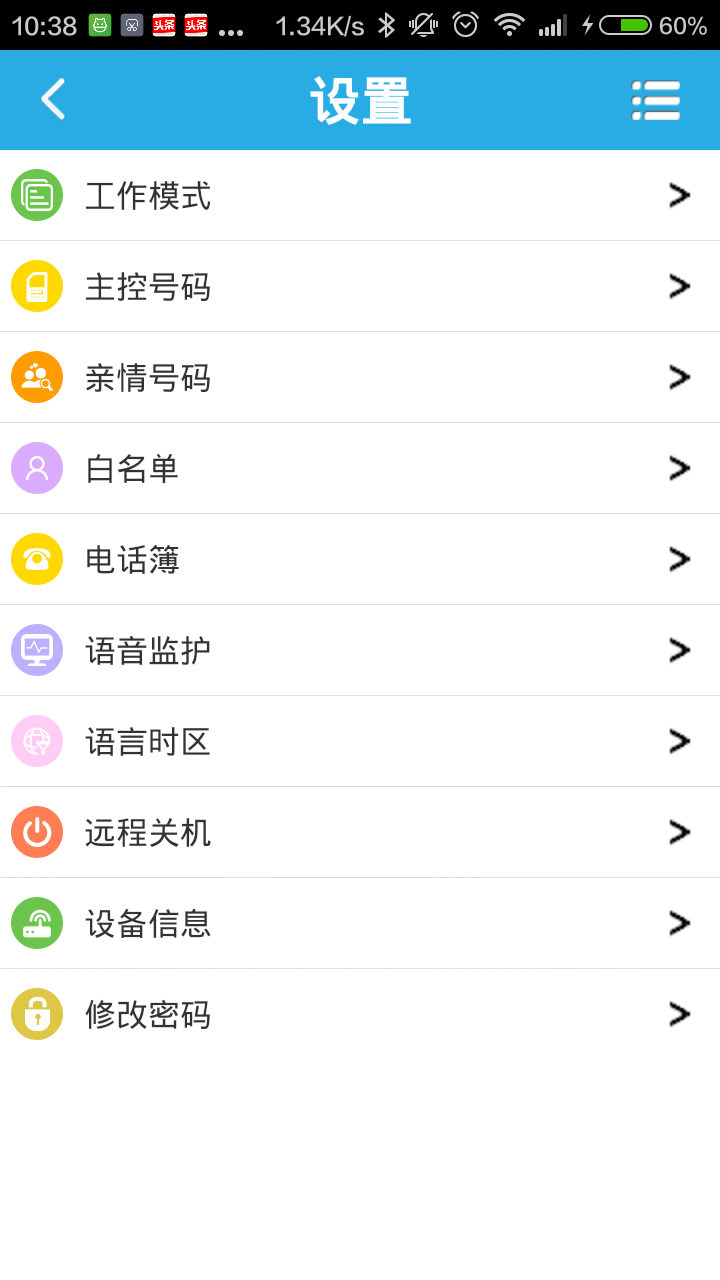Click the orange 亲情号码 contacts icon
Image resolution: width=720 pixels, height=1280 pixels.
[37, 377]
